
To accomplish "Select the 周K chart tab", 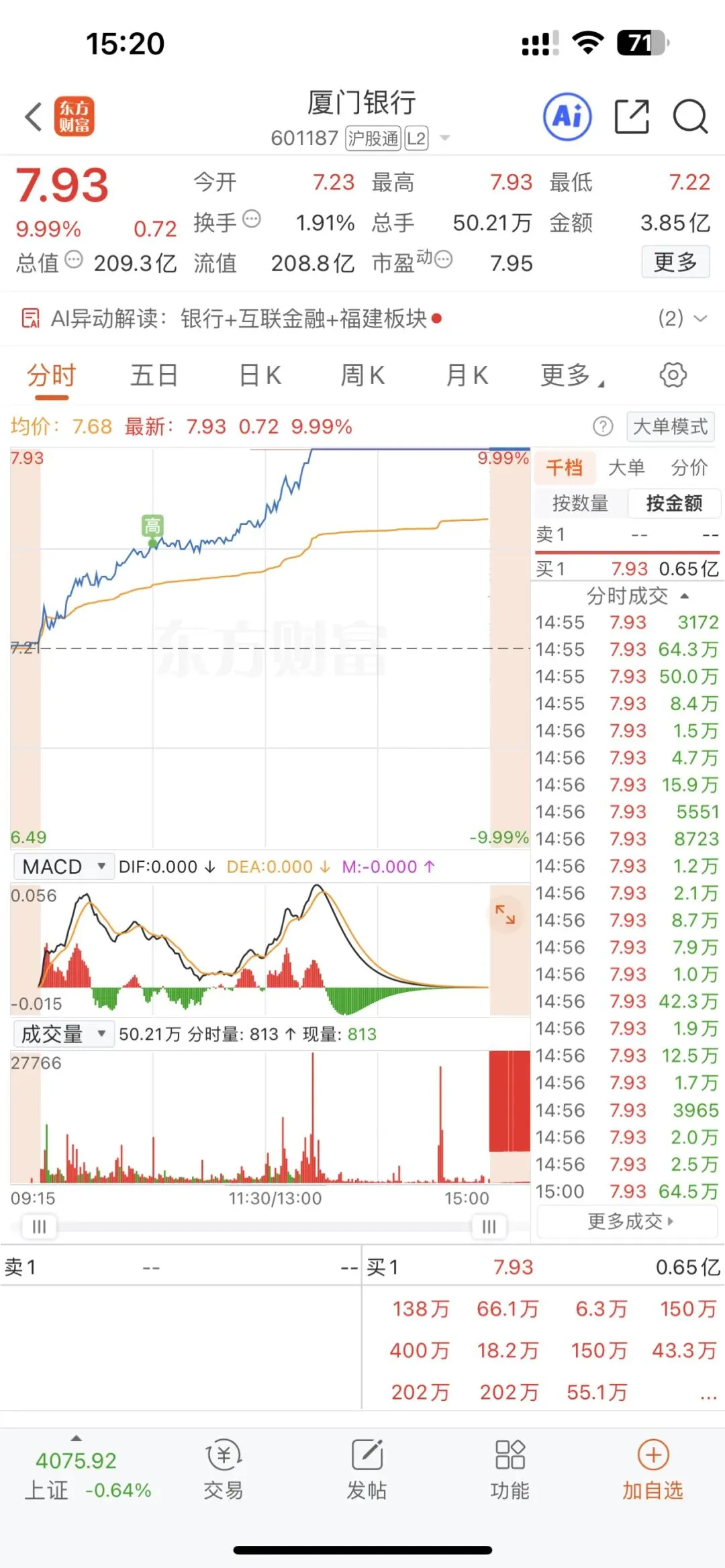I will (x=362, y=375).
